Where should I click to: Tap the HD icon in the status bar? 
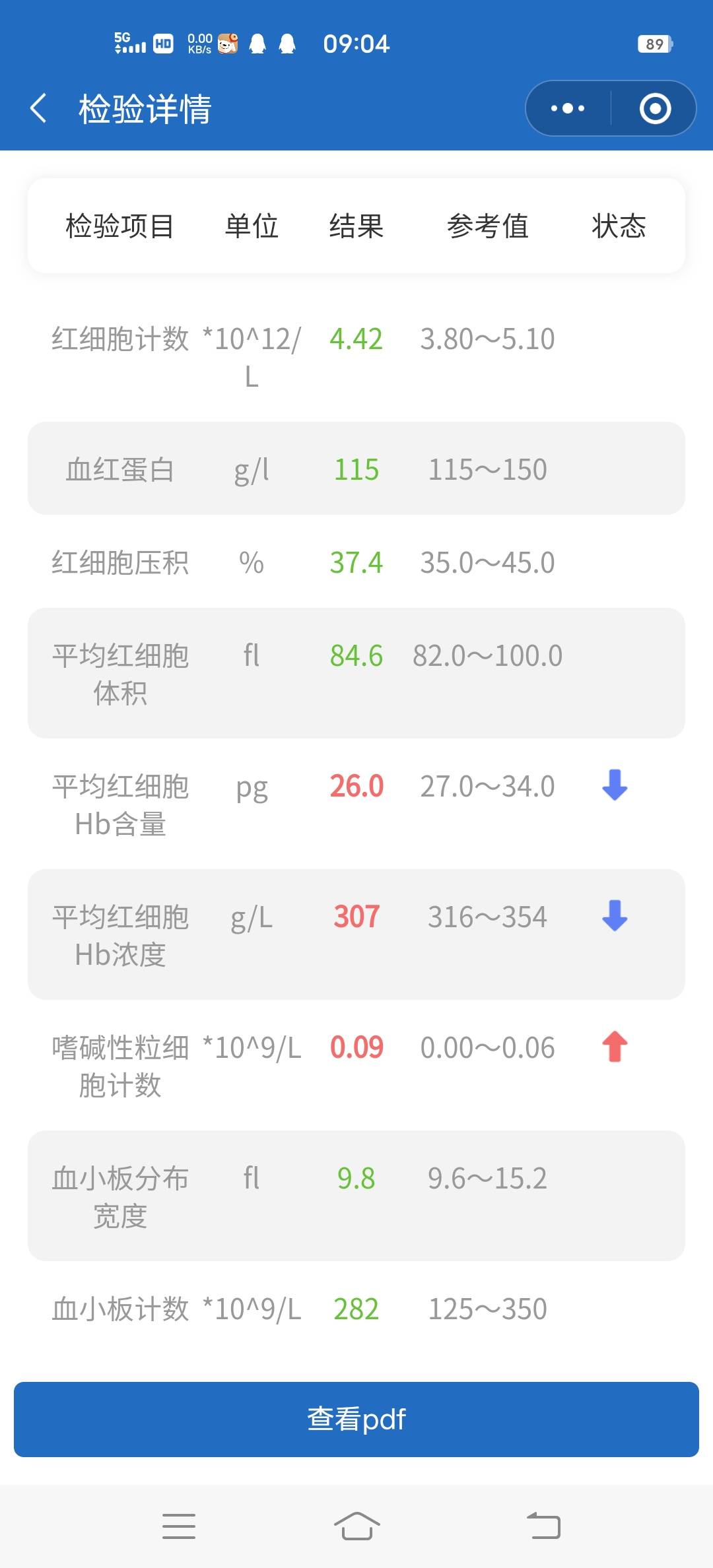162,42
